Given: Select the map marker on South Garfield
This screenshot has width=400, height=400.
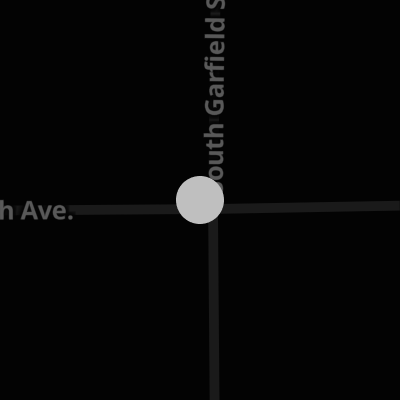Looking at the screenshot, I should click(x=200, y=200).
